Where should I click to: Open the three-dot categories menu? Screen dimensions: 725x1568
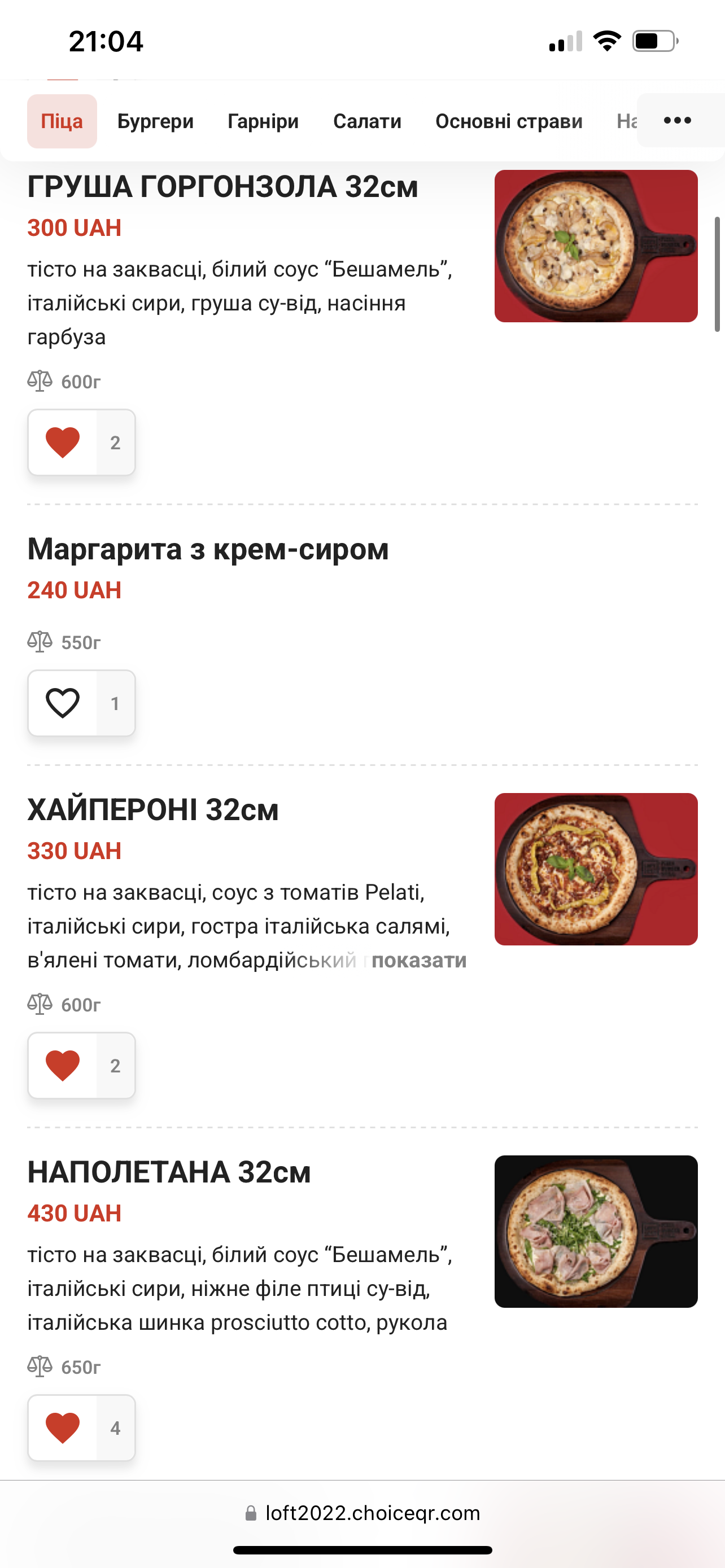tap(678, 121)
